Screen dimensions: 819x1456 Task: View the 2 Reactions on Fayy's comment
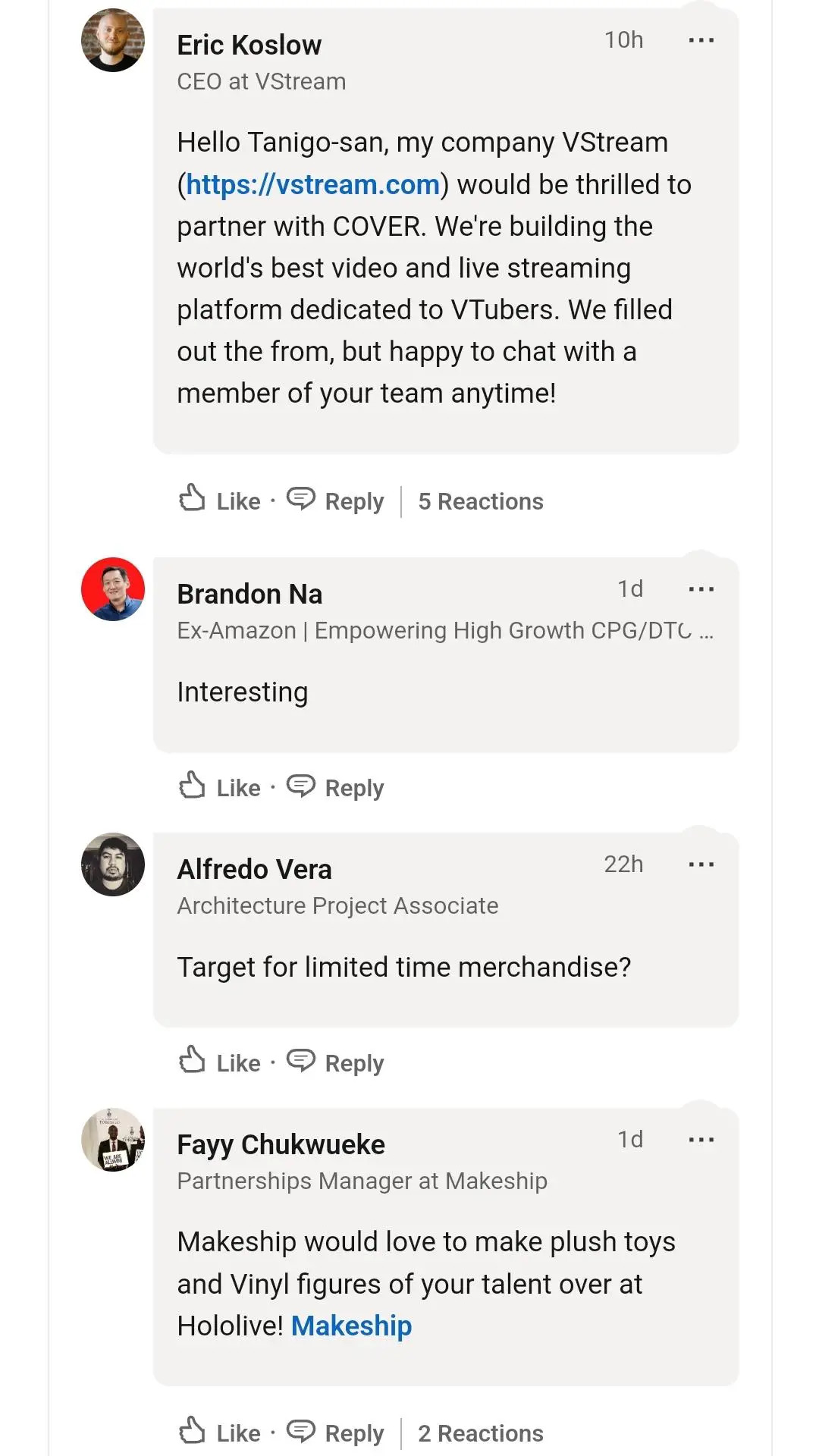click(481, 1433)
